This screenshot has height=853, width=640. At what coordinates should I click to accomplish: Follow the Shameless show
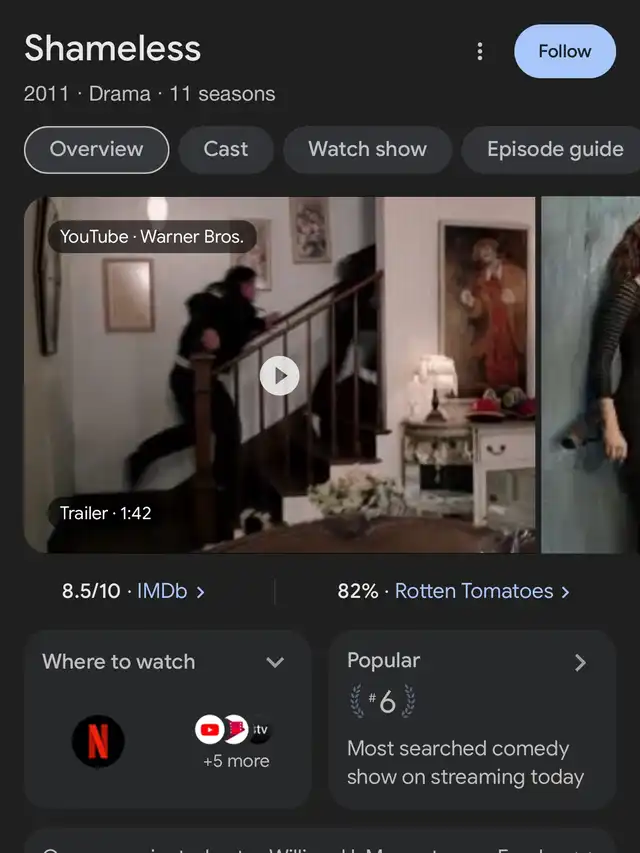(564, 51)
